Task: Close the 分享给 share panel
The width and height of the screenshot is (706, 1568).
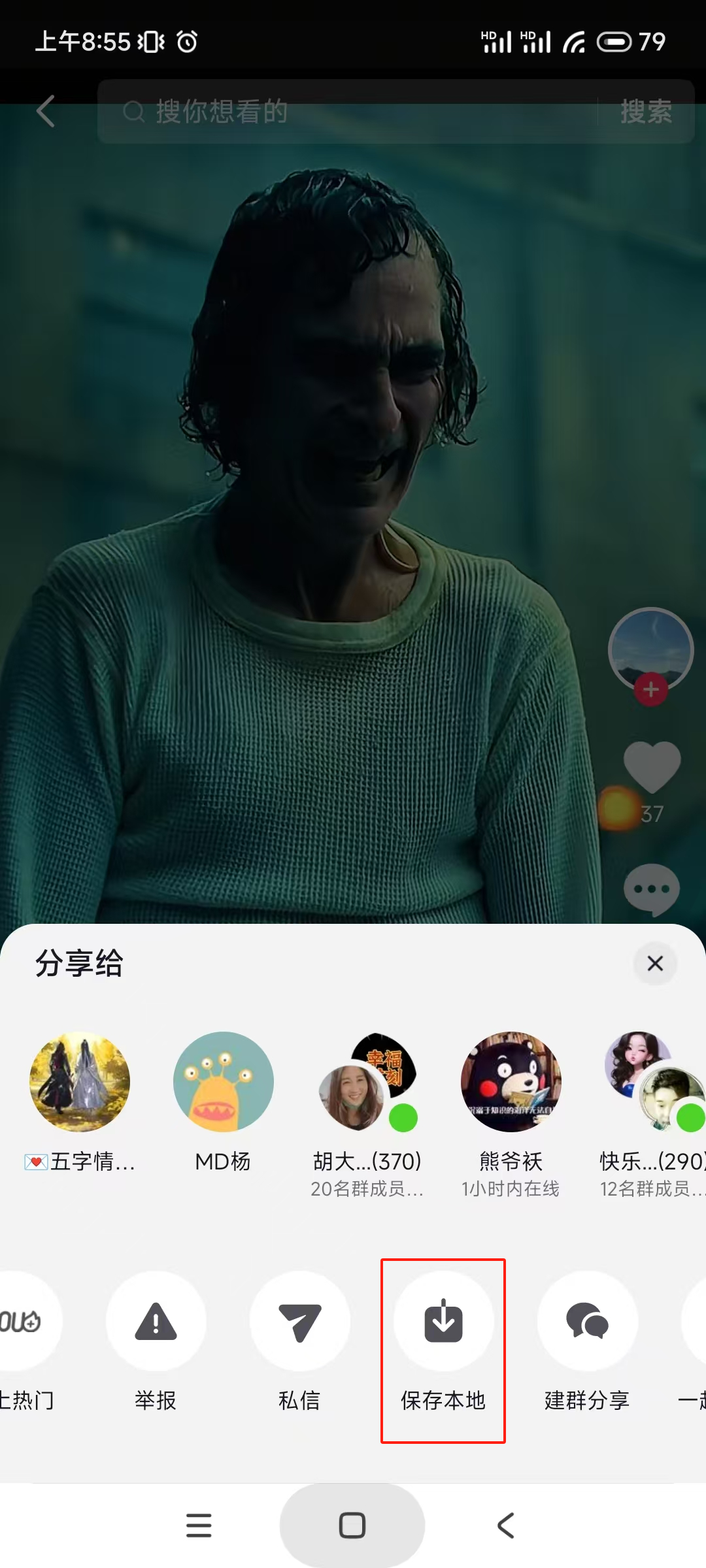Action: (655, 963)
